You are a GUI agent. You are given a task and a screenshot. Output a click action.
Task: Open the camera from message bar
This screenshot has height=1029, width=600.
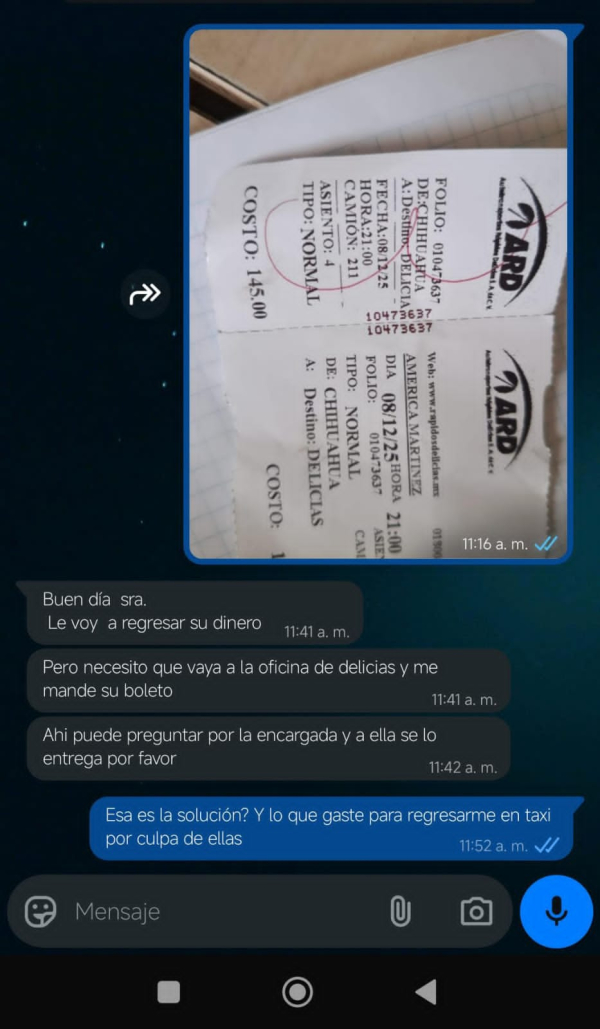coord(476,911)
